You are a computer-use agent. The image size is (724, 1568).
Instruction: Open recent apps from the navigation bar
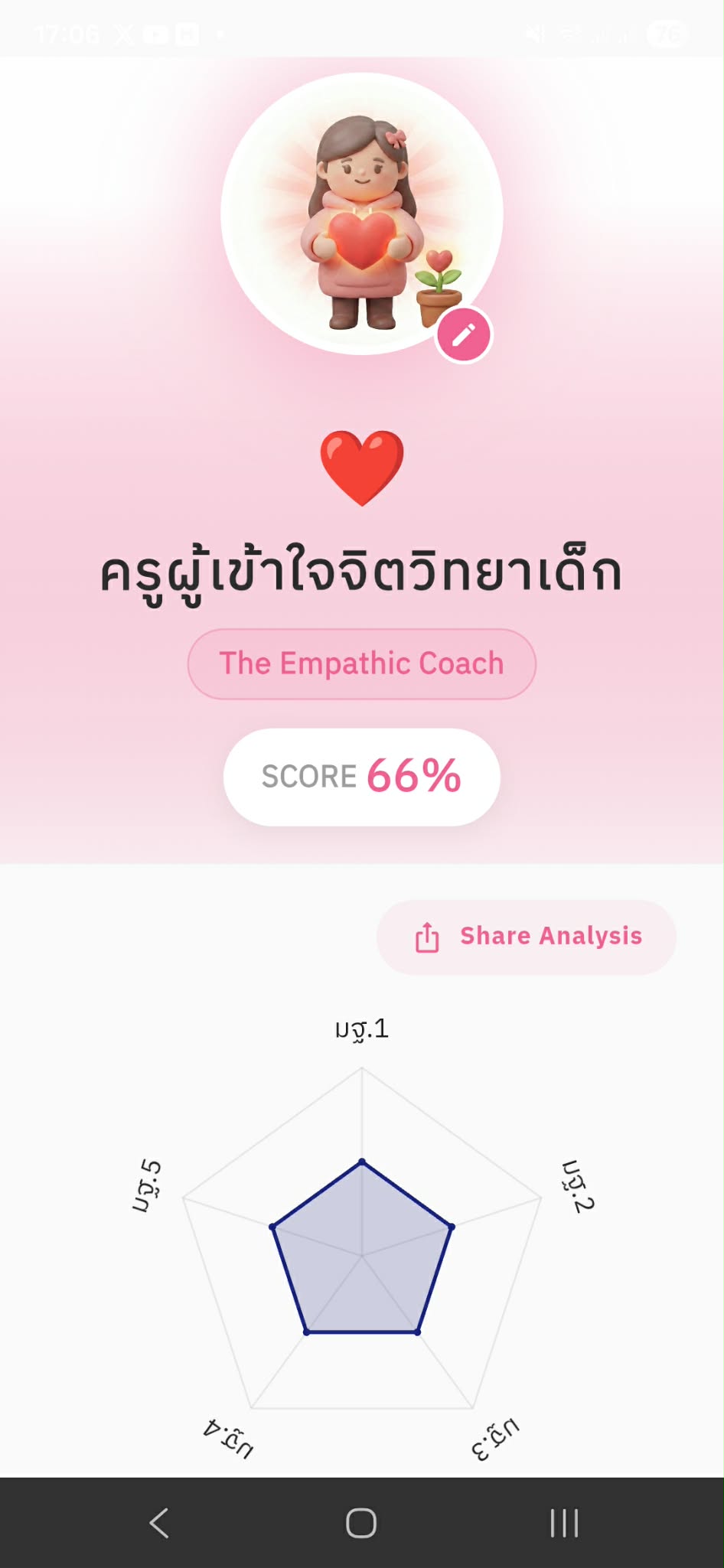[563, 1523]
